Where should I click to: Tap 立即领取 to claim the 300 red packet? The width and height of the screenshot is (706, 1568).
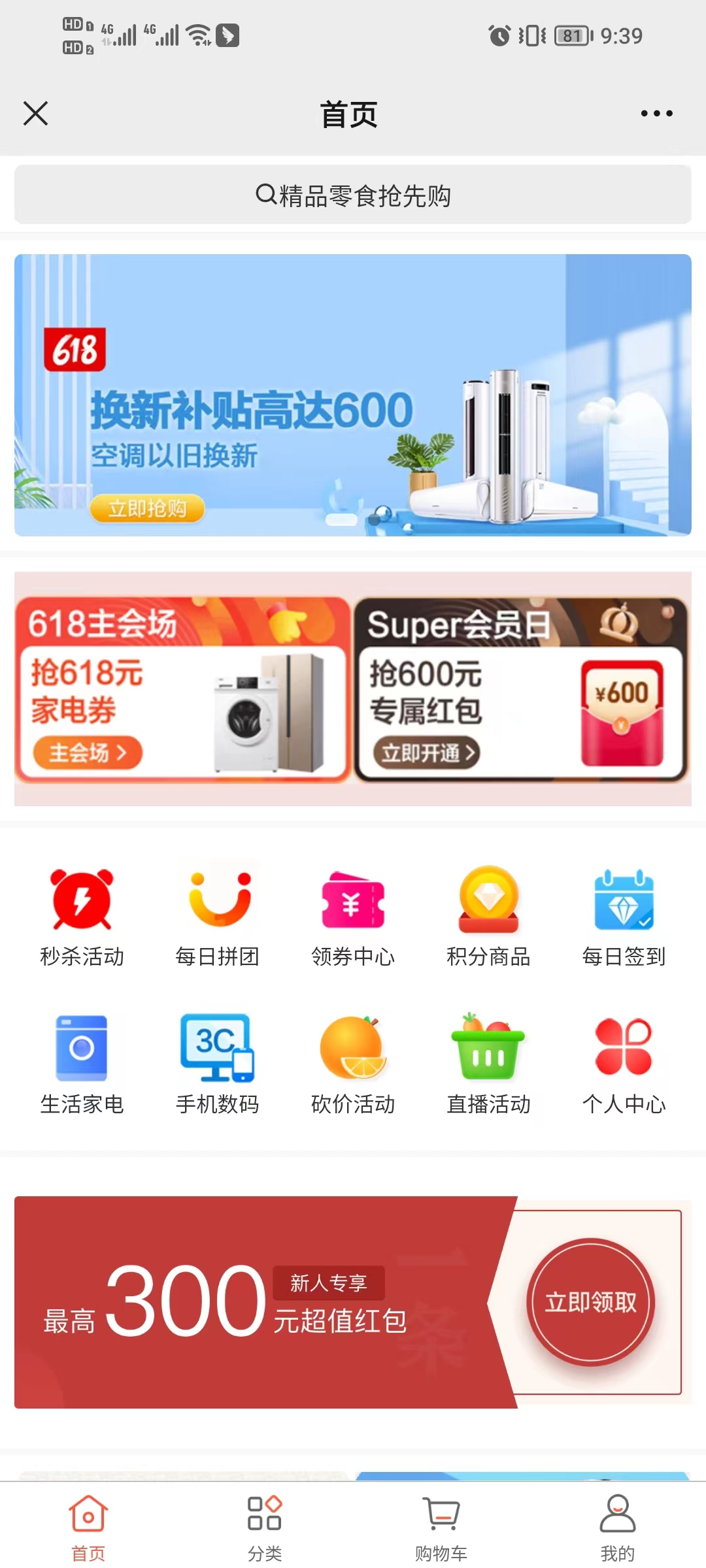coord(589,1302)
